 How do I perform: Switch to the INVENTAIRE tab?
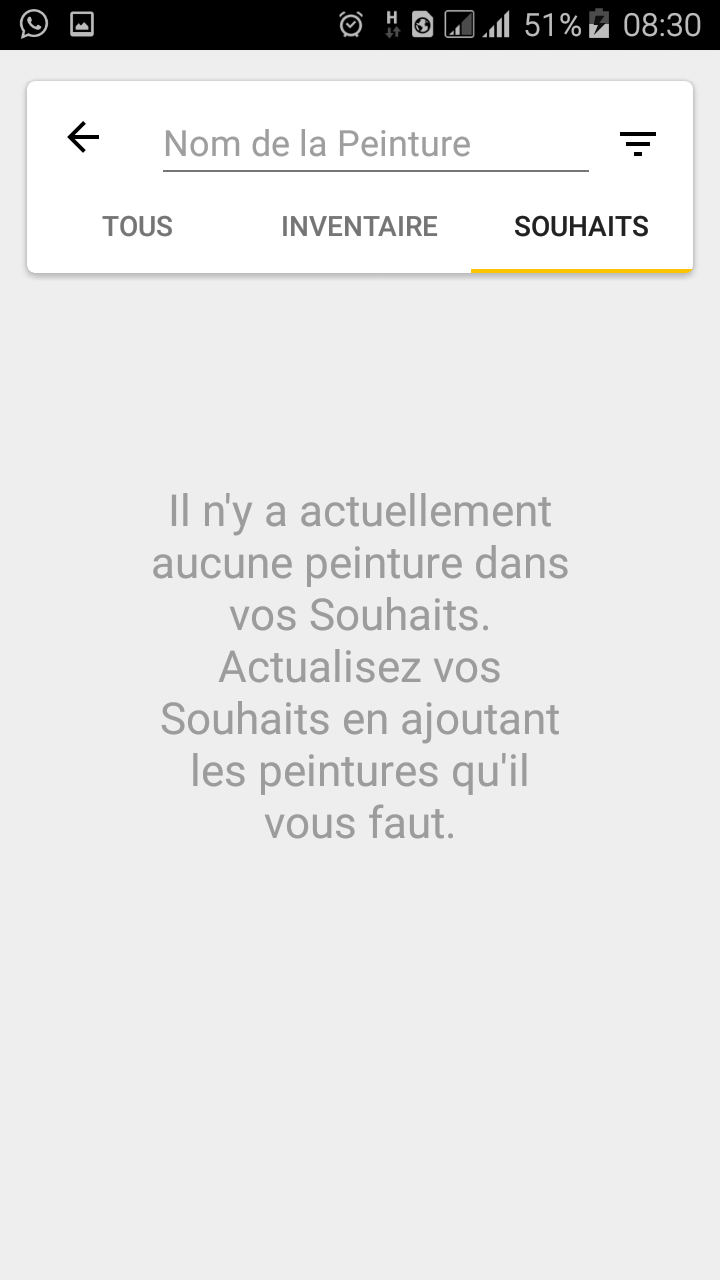360,227
